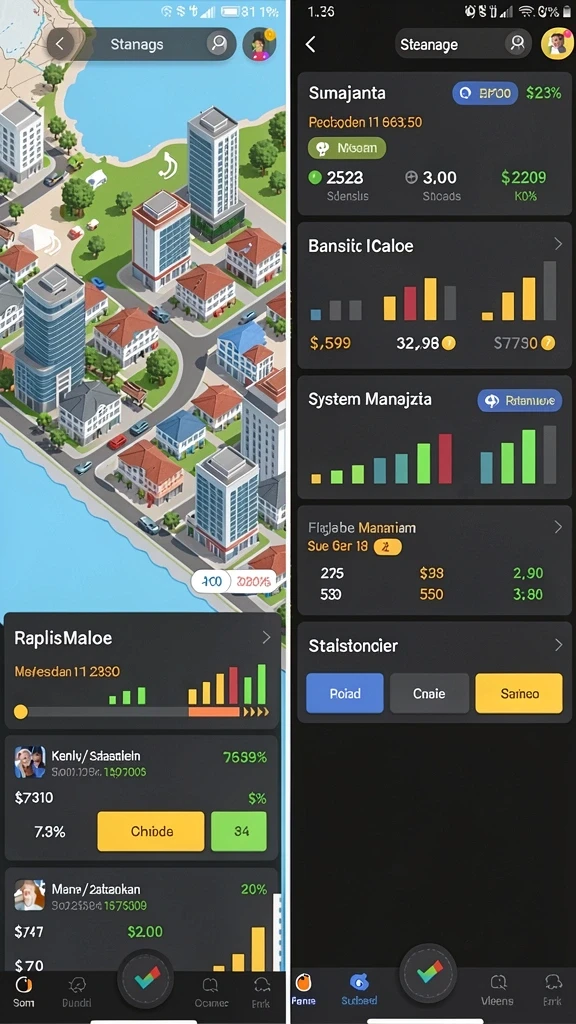The height and width of the screenshot is (1024, 576).
Task: Tap the green Mcean chip in Sumajanta
Action: (347, 148)
